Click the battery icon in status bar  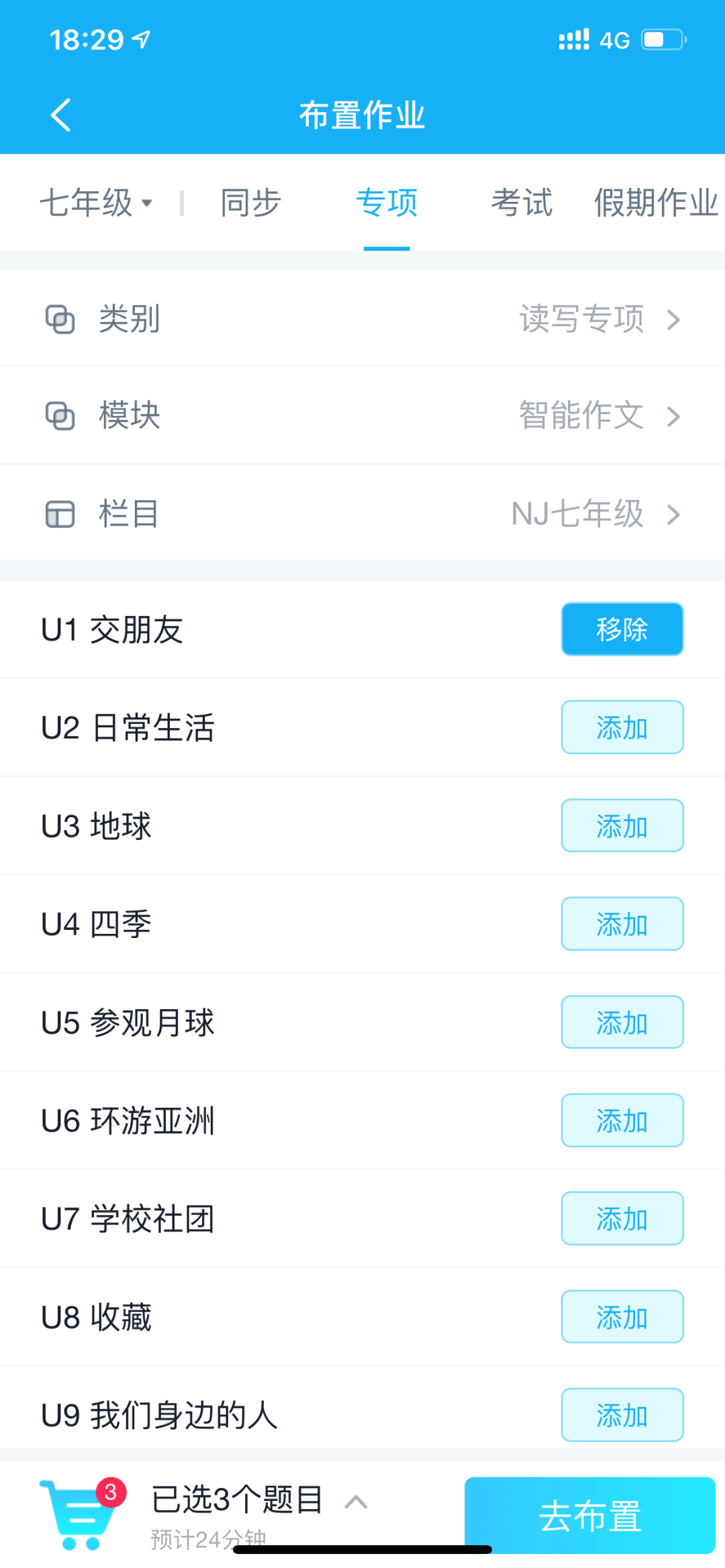point(661,39)
